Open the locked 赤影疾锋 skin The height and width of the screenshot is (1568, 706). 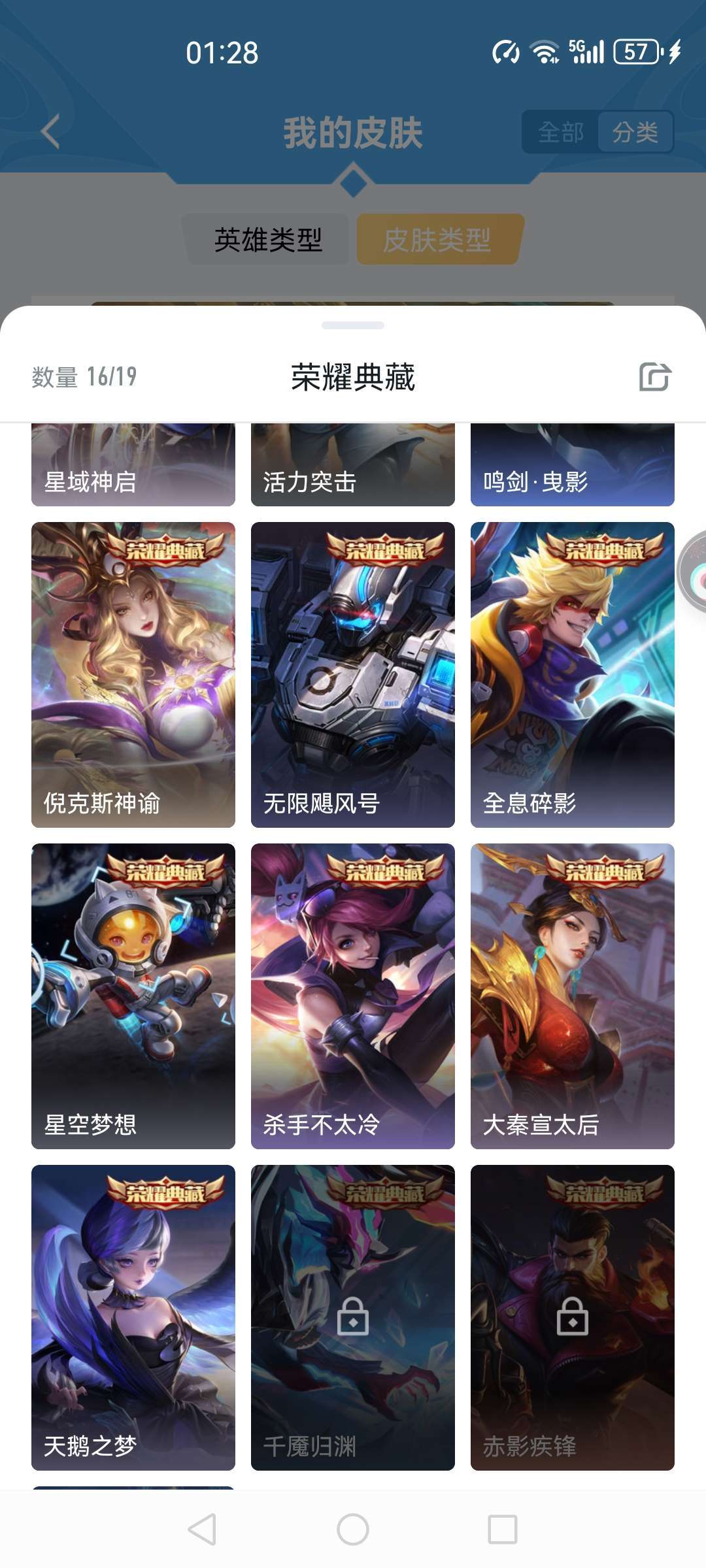point(573,1317)
